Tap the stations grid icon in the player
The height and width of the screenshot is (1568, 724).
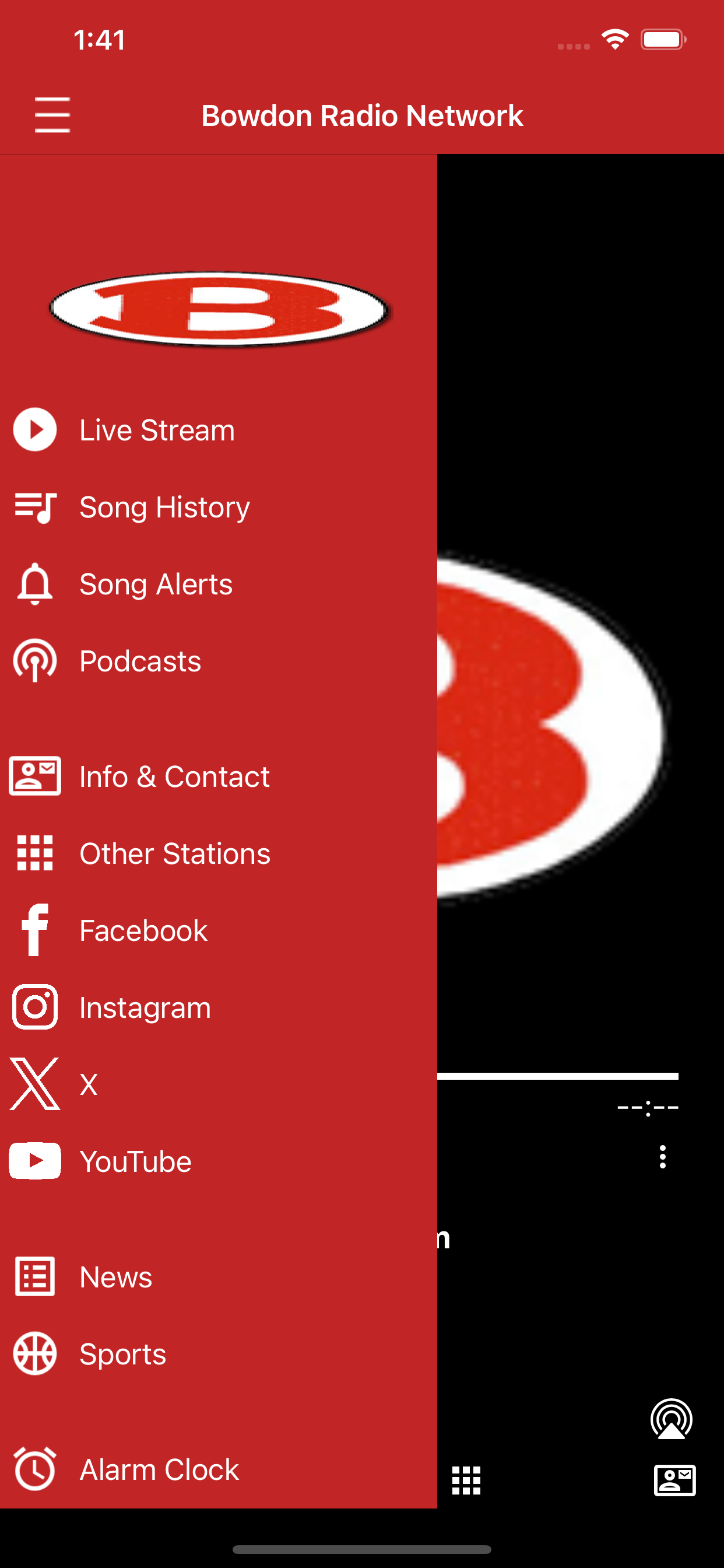[467, 1480]
